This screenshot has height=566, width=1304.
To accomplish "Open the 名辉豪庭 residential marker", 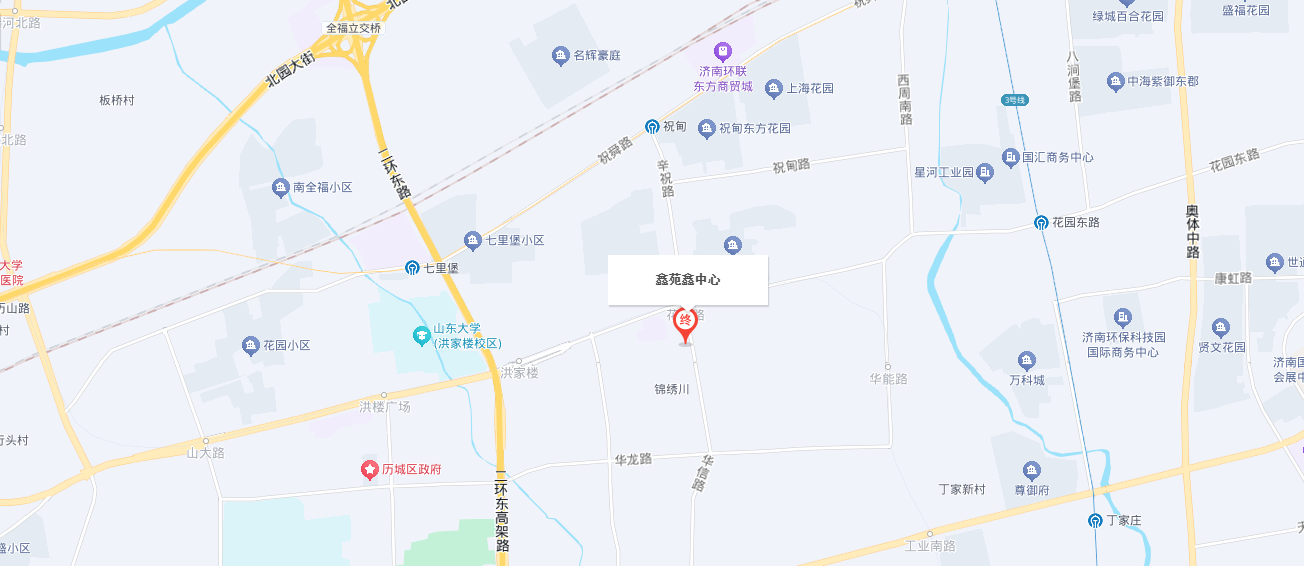I will coord(560,55).
